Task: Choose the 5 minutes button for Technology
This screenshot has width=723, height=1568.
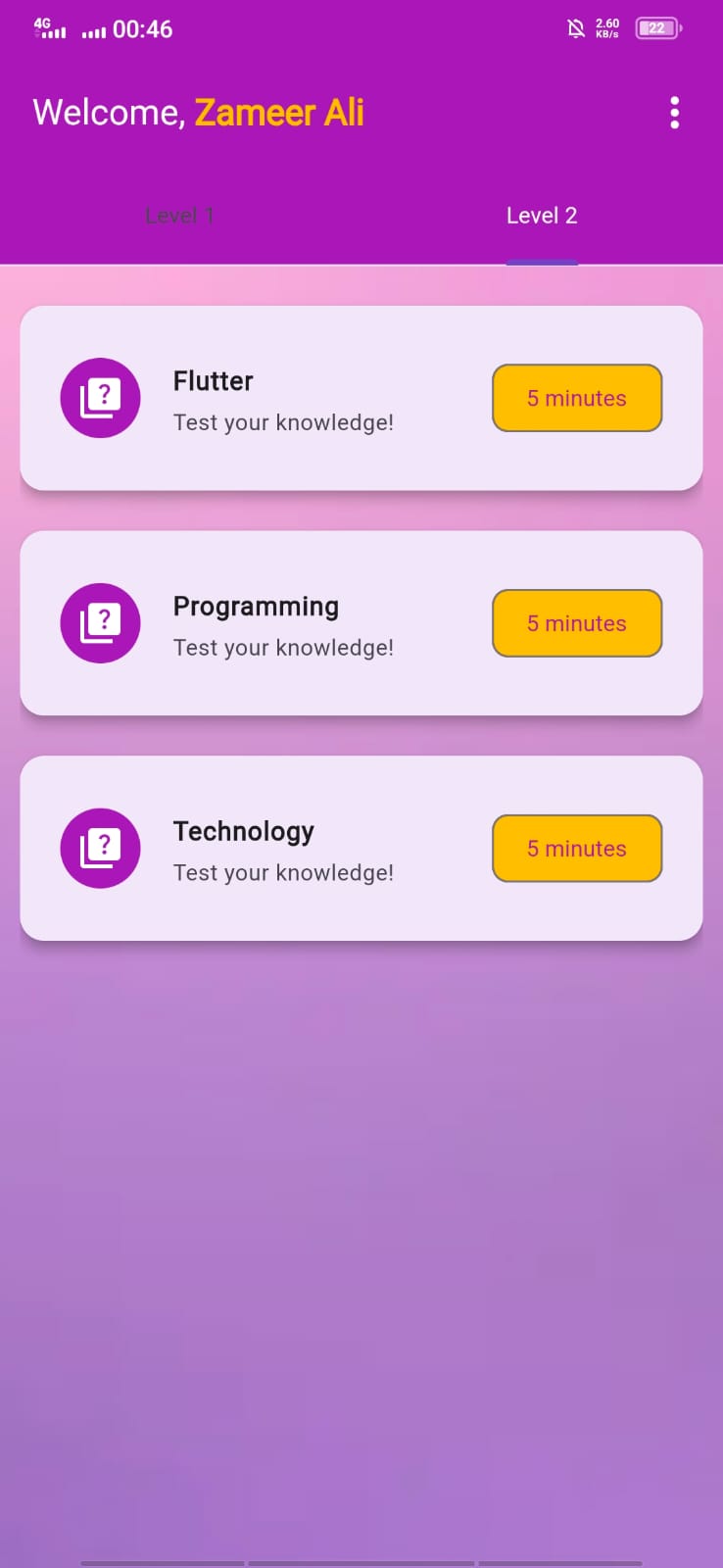Action: point(577,849)
